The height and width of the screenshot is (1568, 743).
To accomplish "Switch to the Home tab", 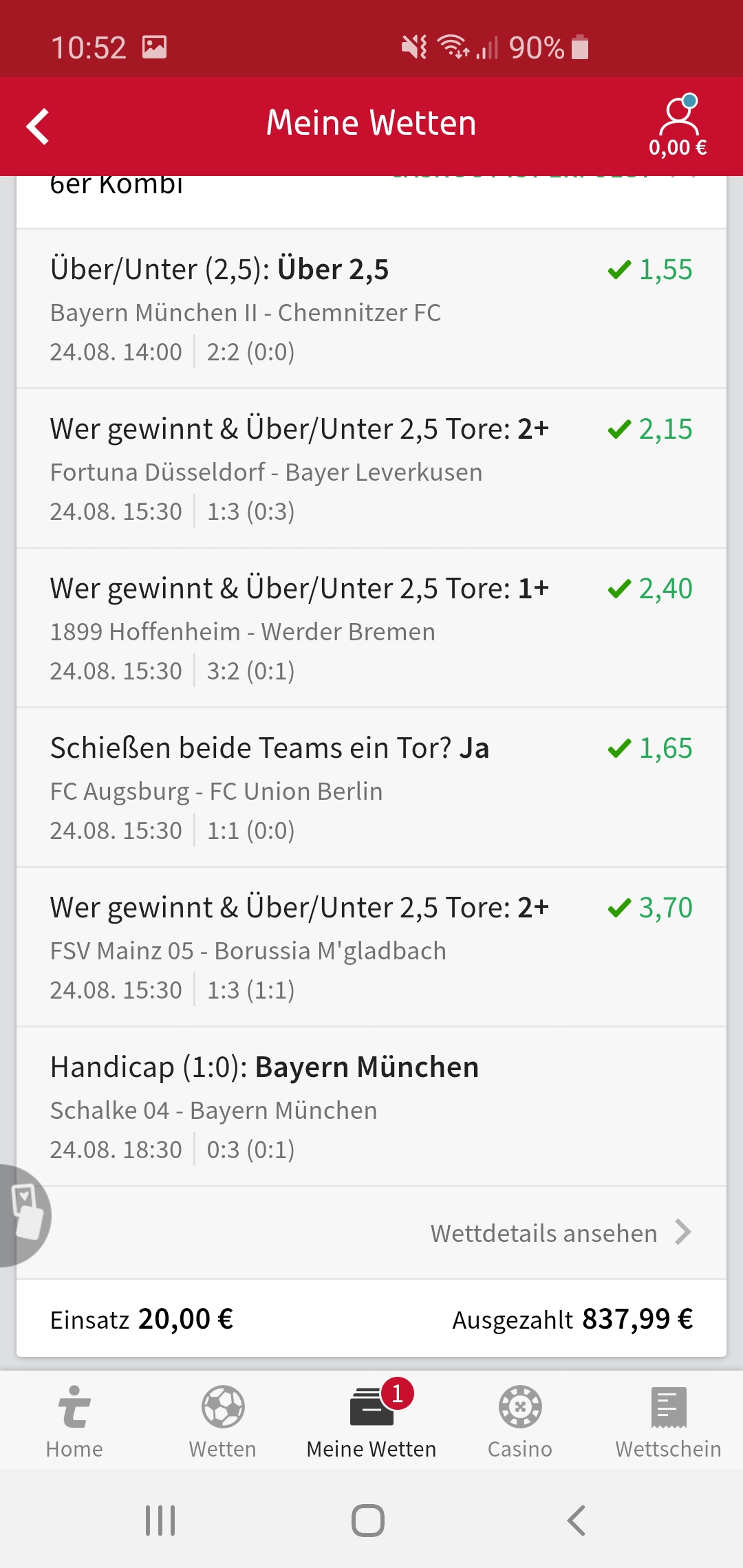I will click(x=74, y=1421).
